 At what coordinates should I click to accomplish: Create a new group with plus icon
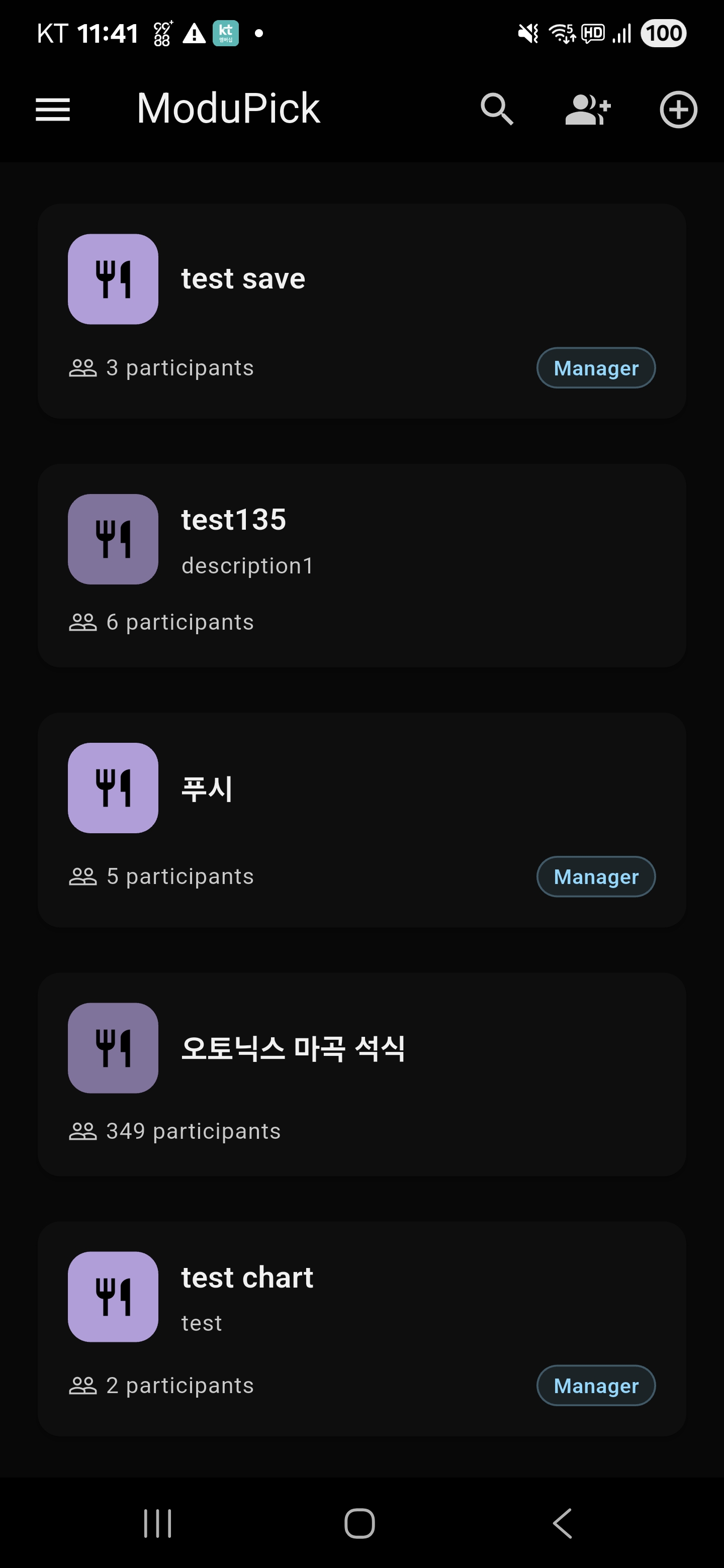(x=678, y=110)
